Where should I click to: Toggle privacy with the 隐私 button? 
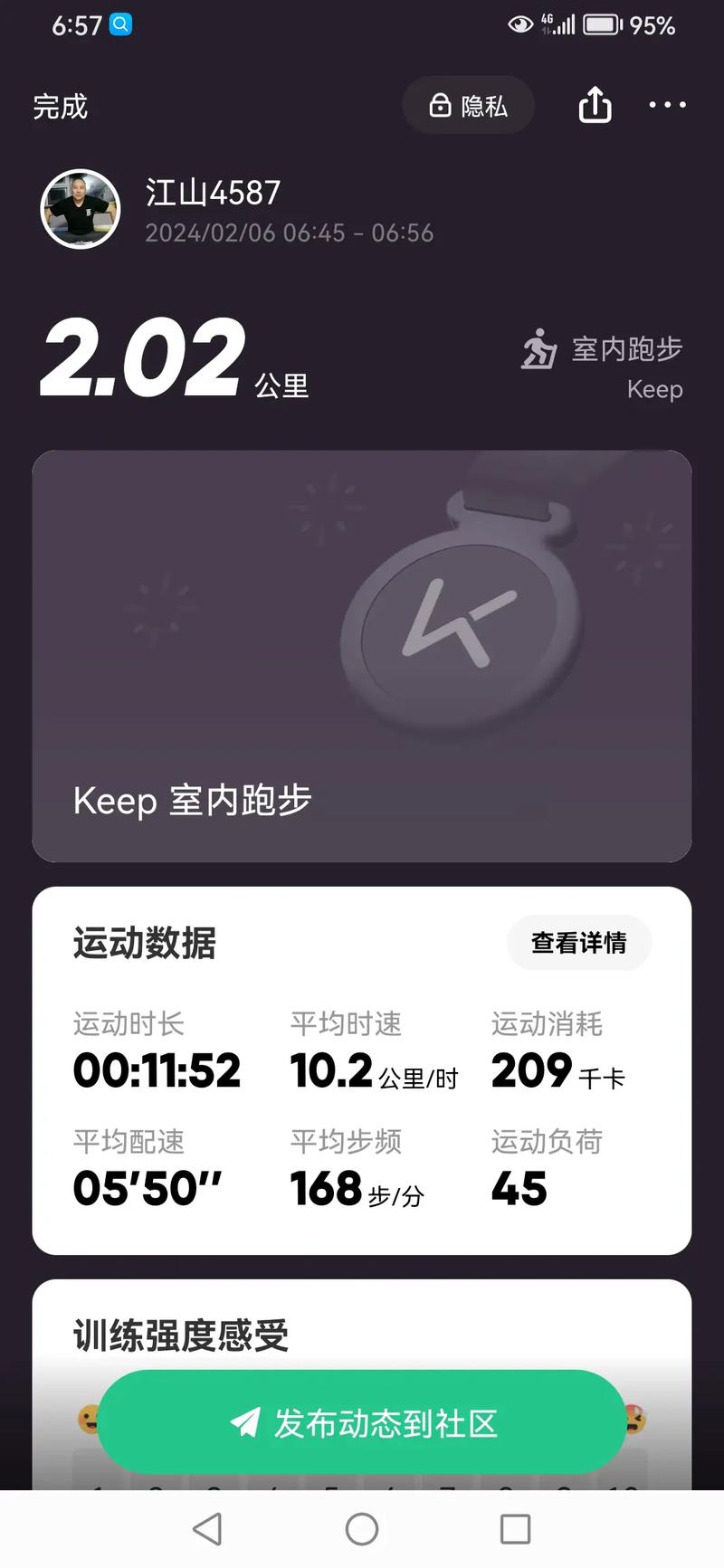(x=468, y=105)
